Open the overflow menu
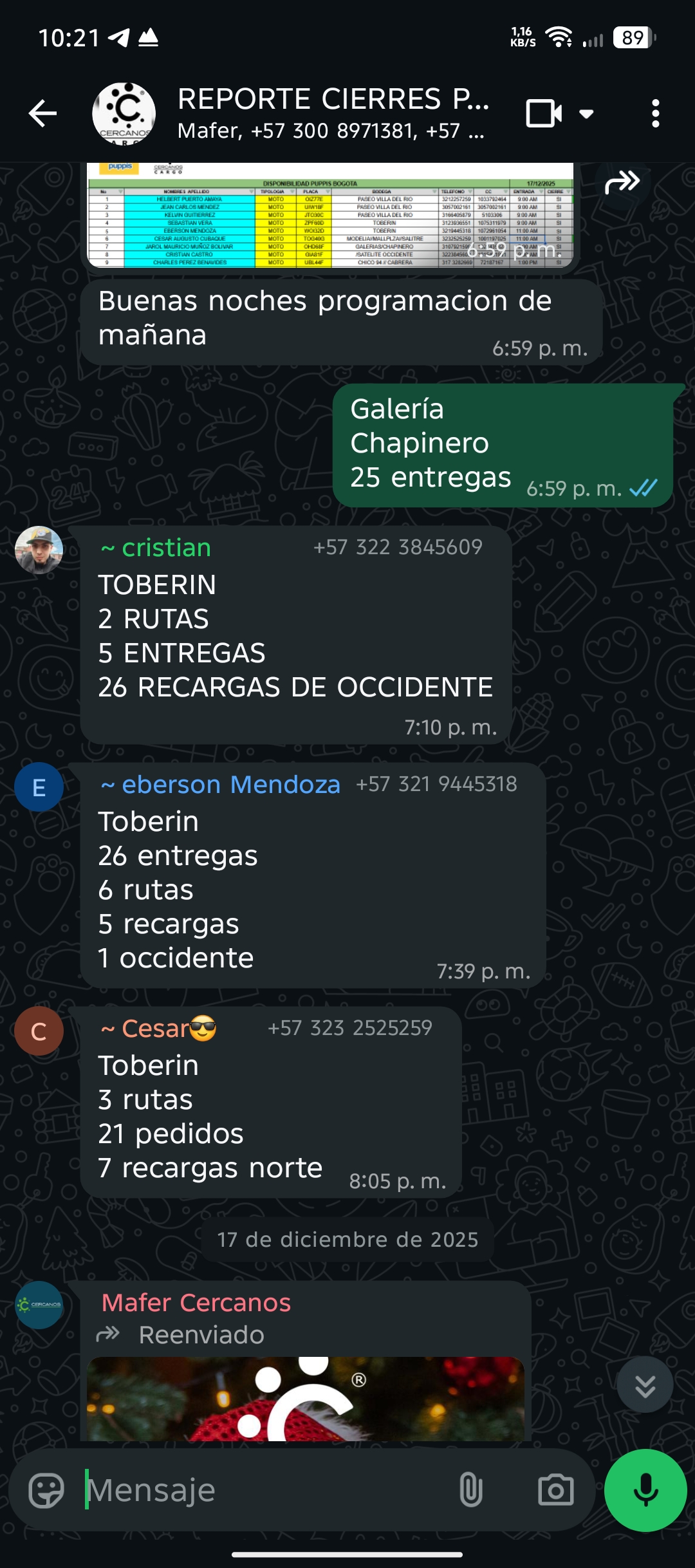695x1568 pixels. 655,114
